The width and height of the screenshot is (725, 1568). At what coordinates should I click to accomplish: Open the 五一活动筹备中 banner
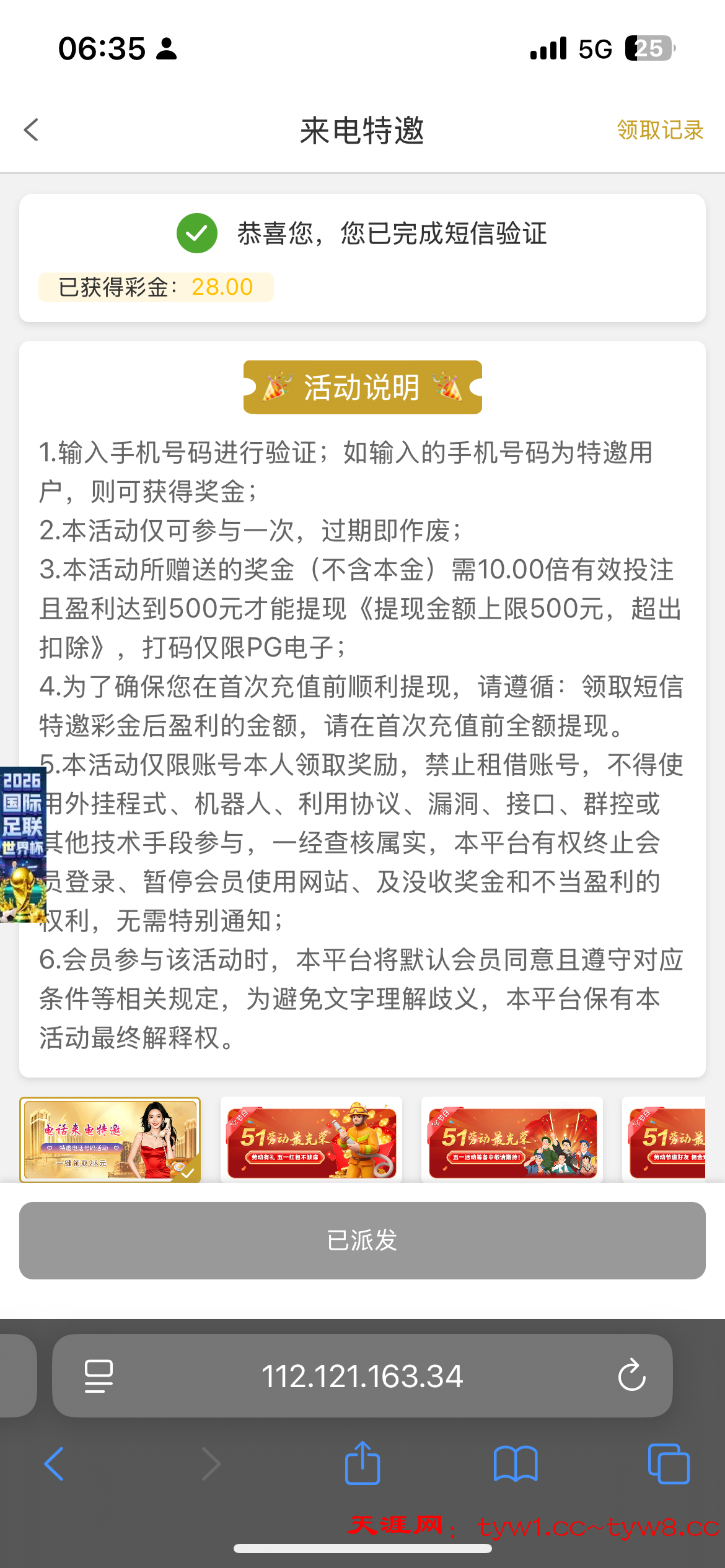click(512, 1141)
